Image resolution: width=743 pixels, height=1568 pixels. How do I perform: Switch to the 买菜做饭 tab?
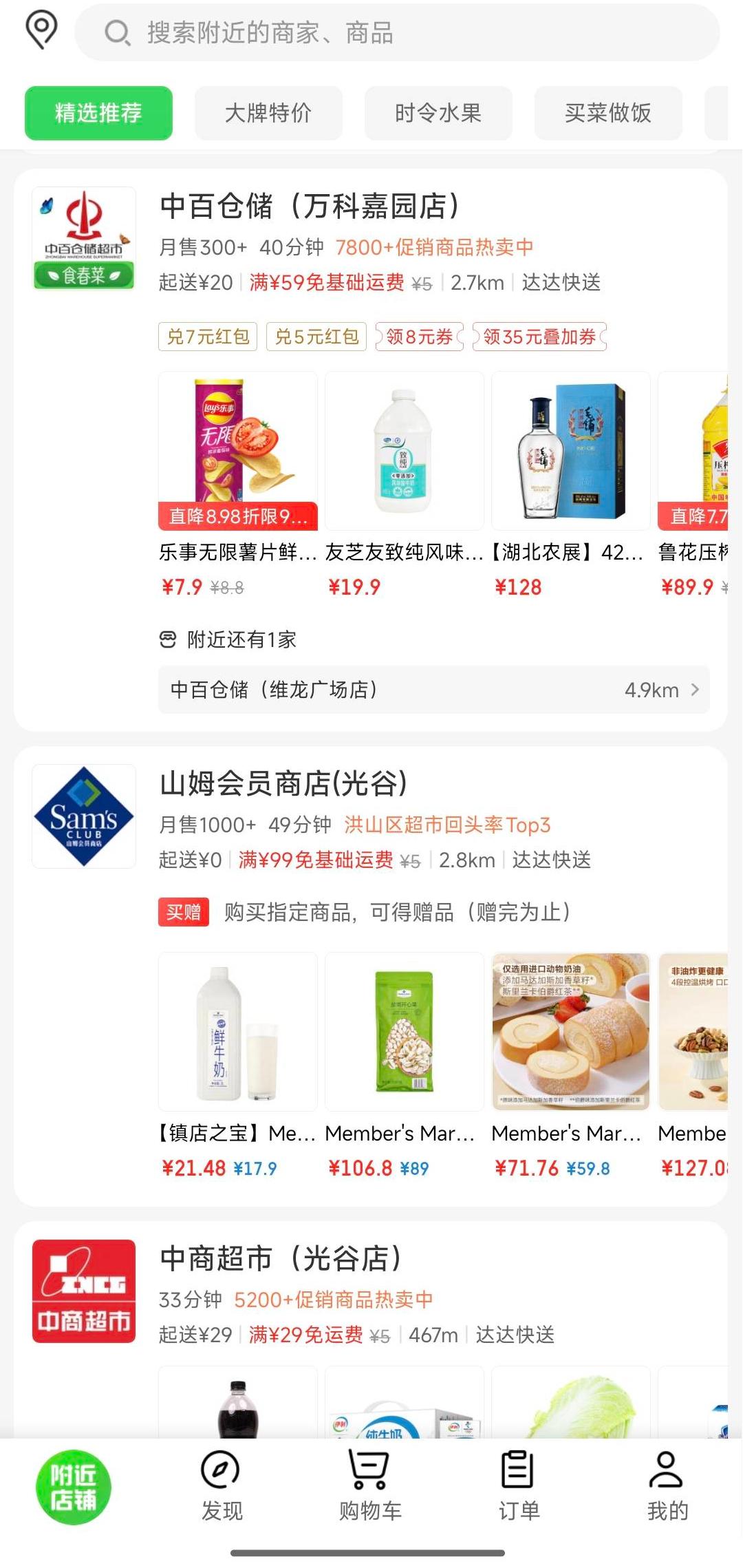[608, 113]
